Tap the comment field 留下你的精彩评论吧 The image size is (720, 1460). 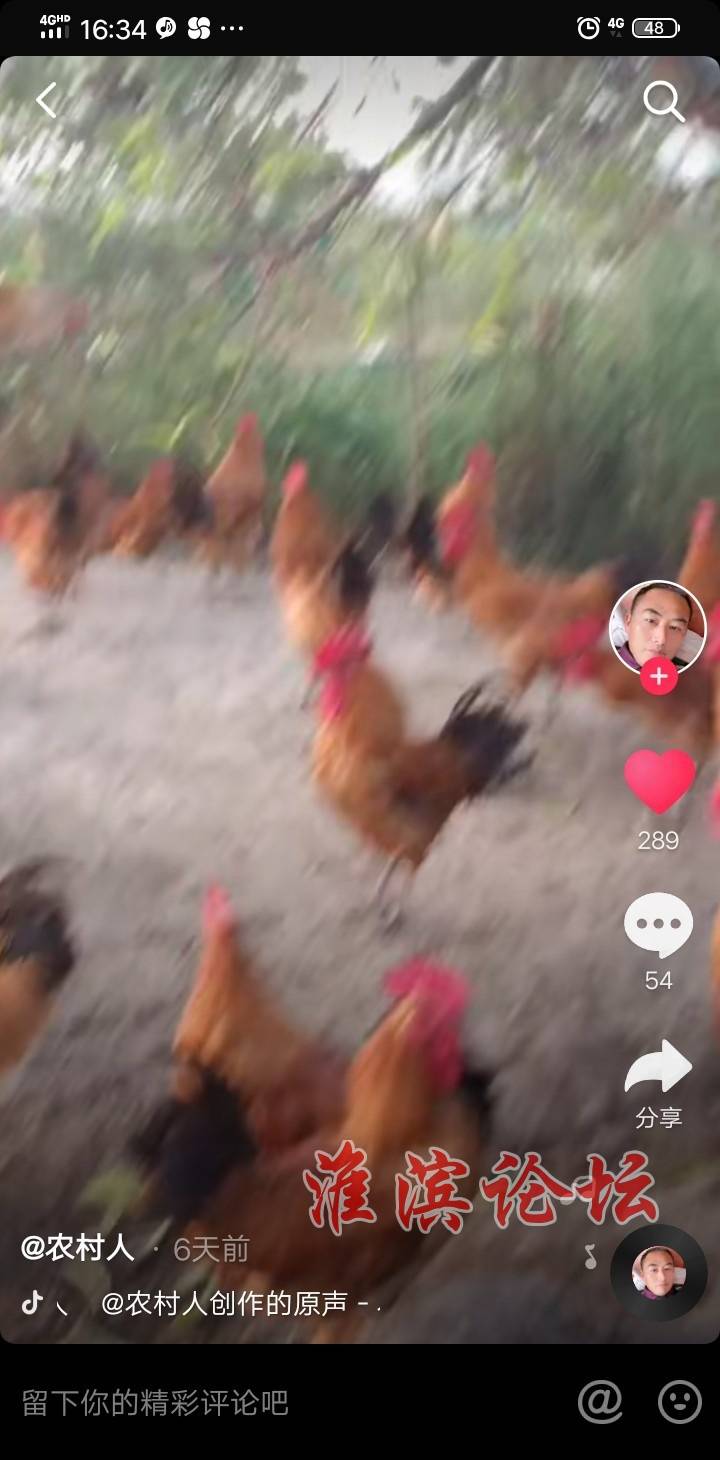pyautogui.click(x=156, y=1403)
